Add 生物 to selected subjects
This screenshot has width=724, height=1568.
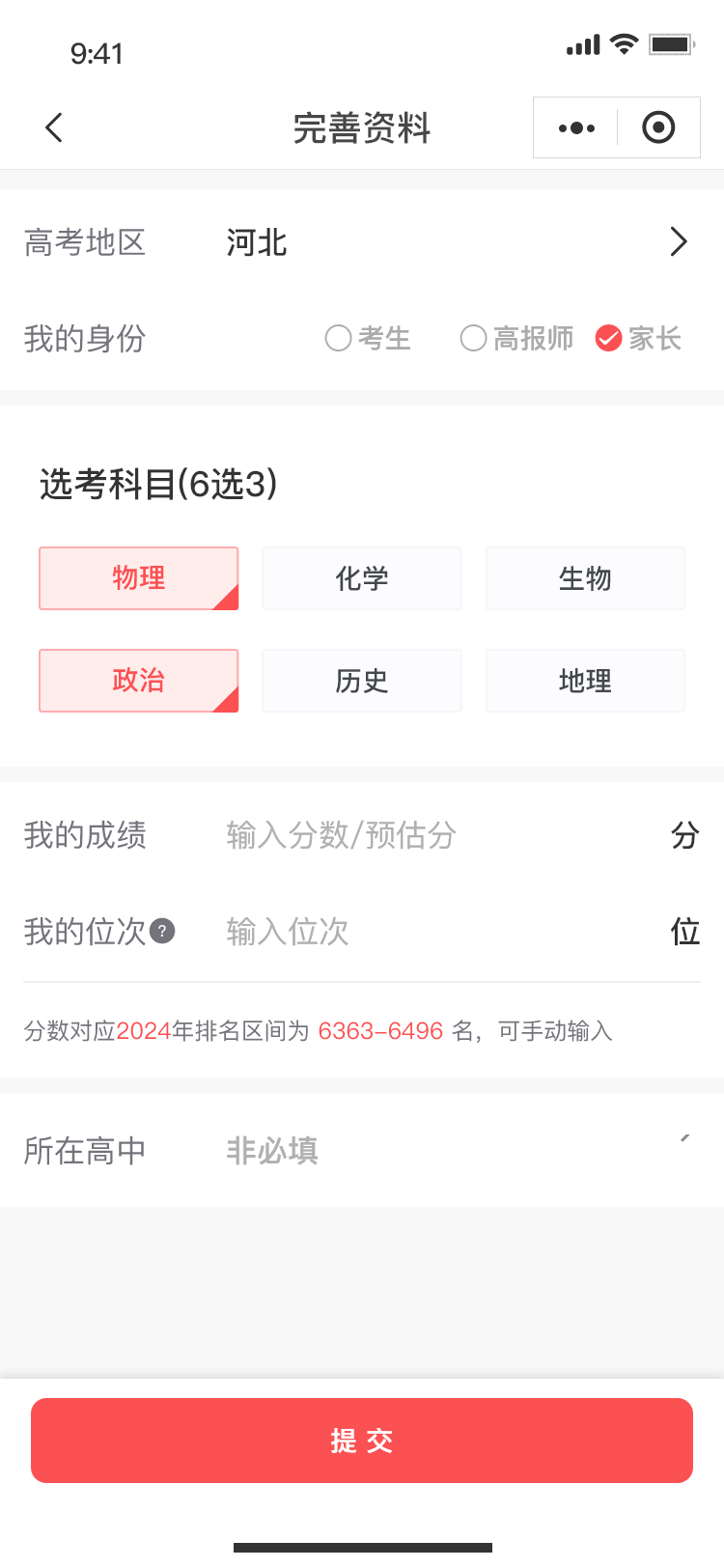pos(585,578)
